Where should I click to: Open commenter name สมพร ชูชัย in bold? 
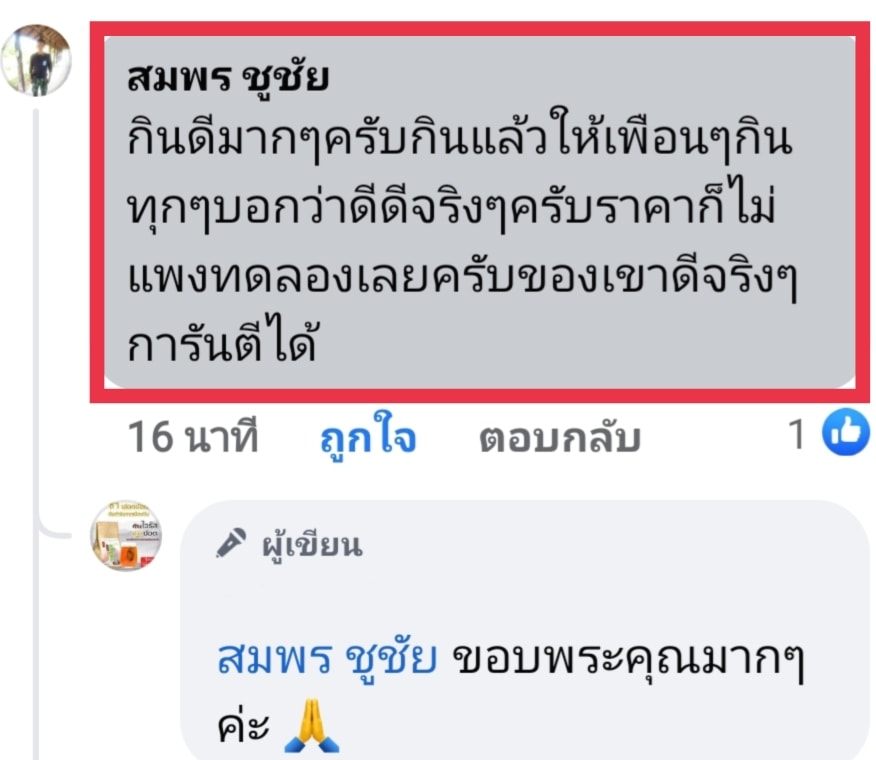228,80
